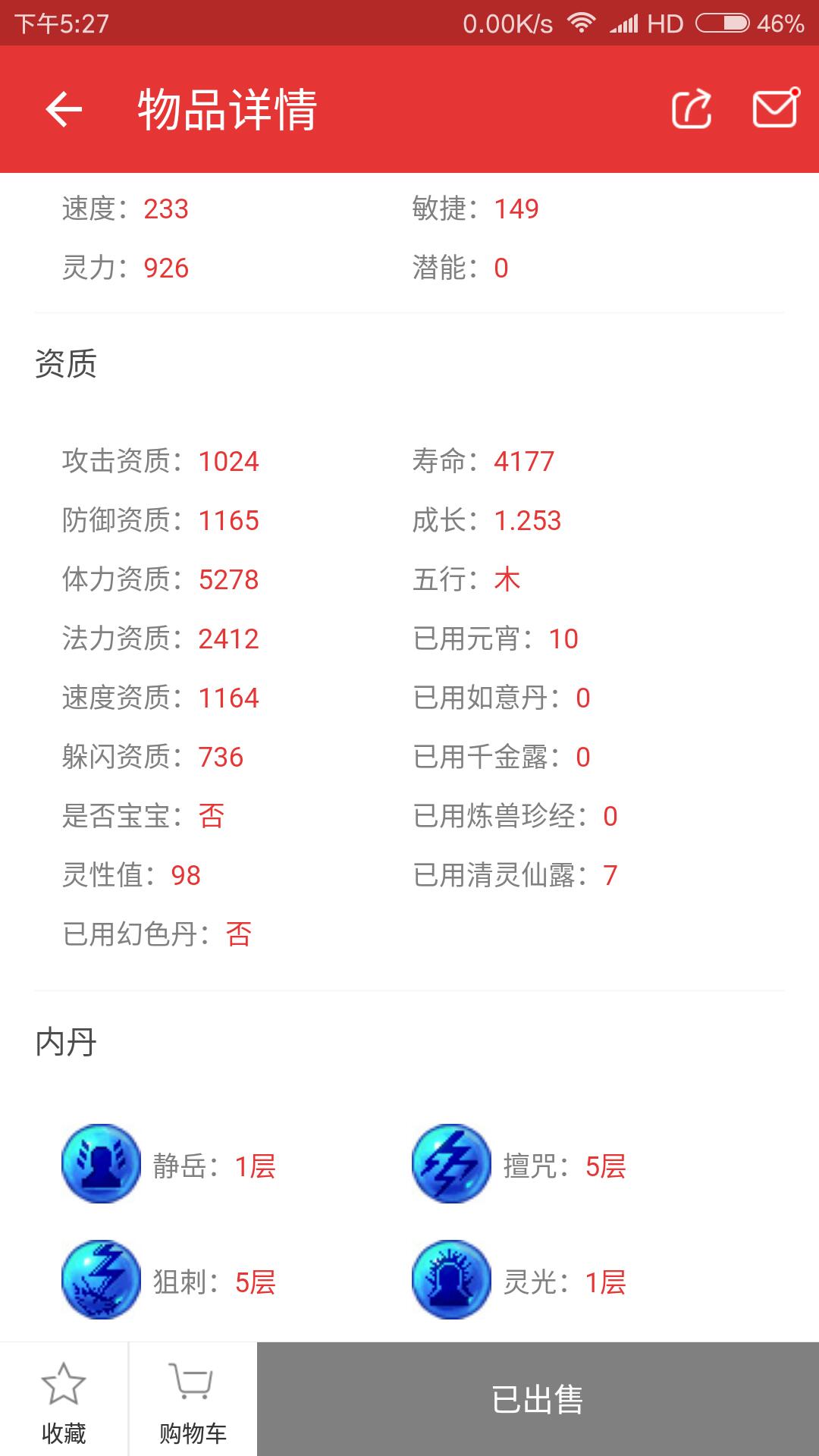Share this item's details
Image resolution: width=819 pixels, height=1456 pixels.
(x=692, y=109)
